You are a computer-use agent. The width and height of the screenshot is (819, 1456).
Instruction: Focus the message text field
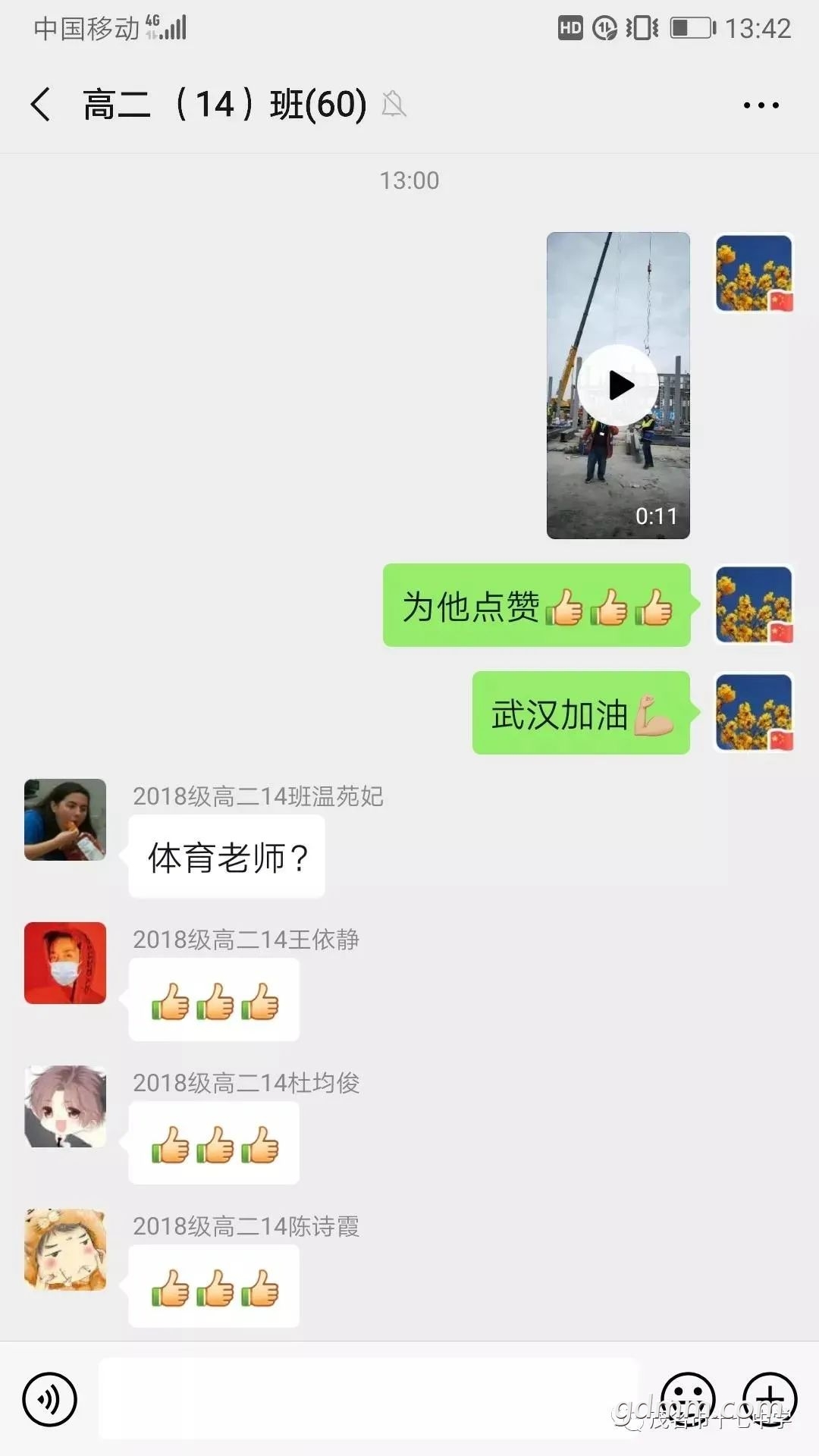coord(369,1398)
